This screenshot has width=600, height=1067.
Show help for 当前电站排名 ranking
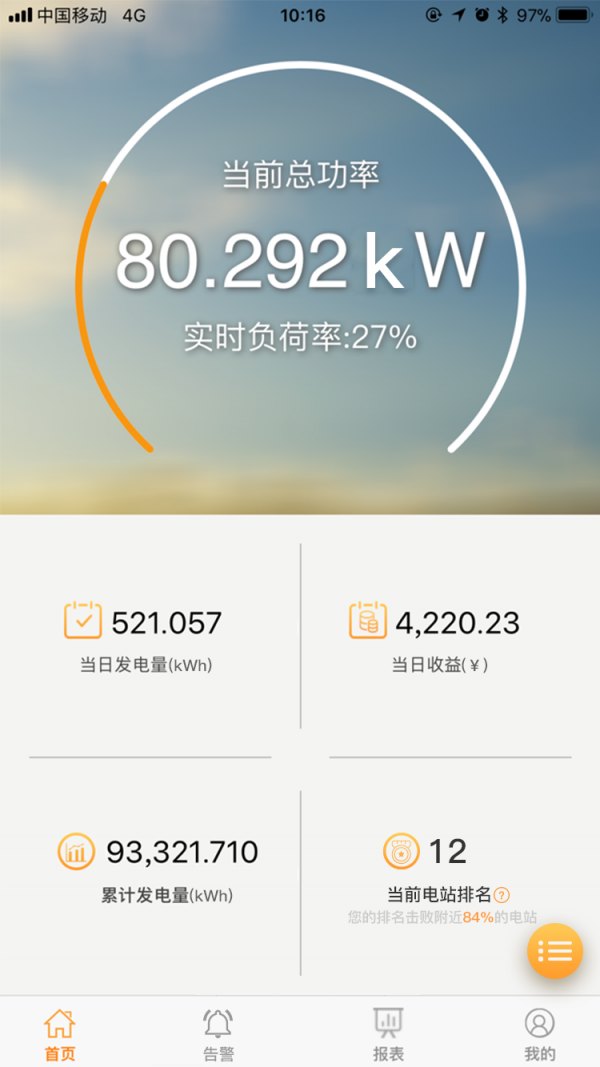click(x=502, y=895)
